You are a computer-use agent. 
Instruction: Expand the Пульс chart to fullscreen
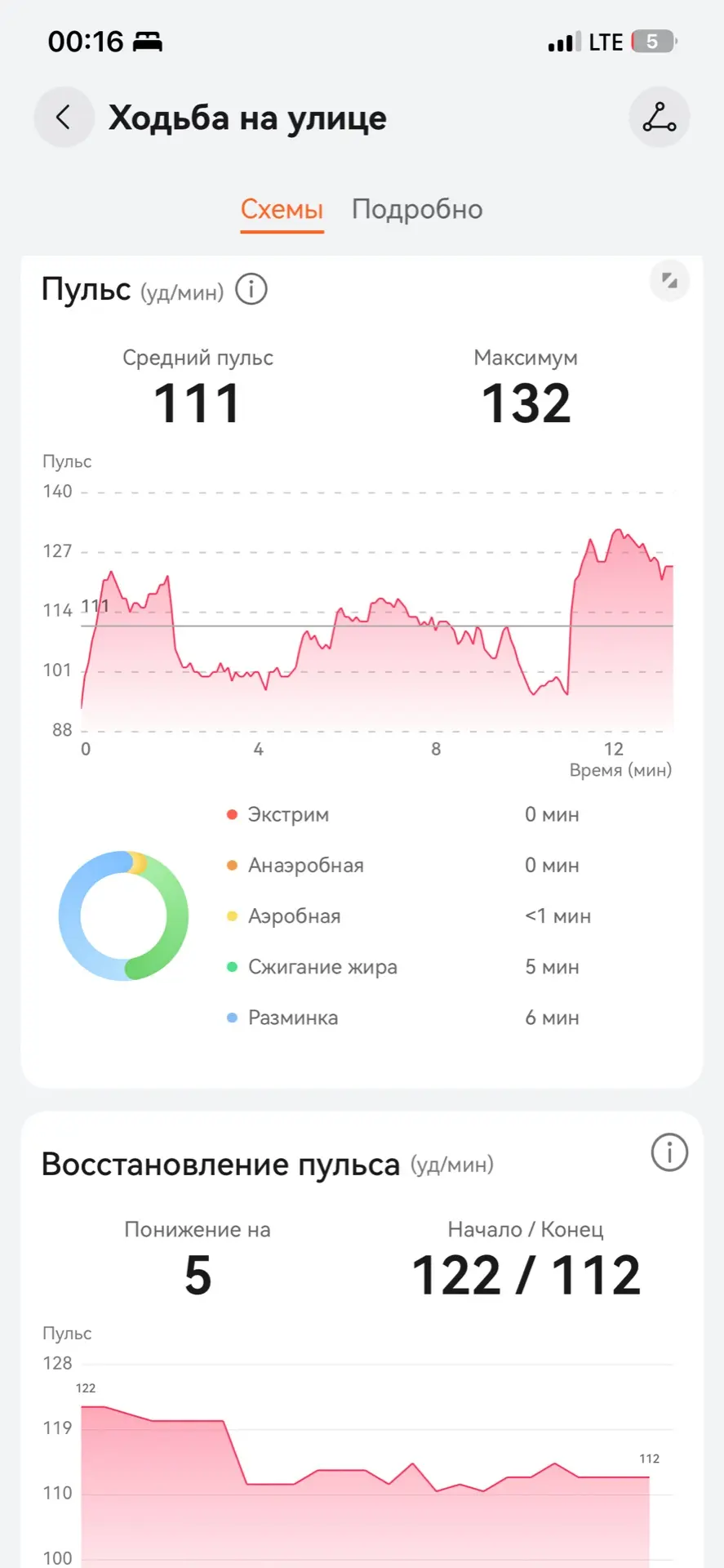(x=669, y=281)
